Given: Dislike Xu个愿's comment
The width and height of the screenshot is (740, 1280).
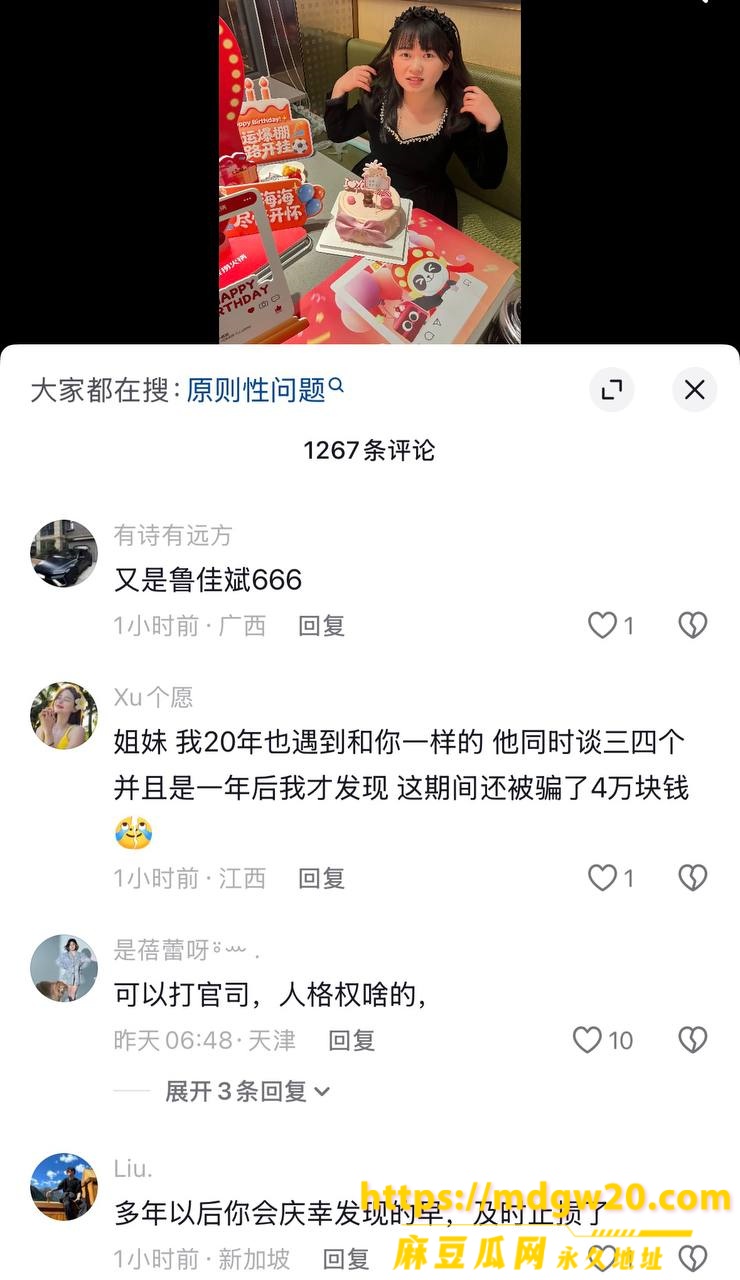Looking at the screenshot, I should coord(693,878).
